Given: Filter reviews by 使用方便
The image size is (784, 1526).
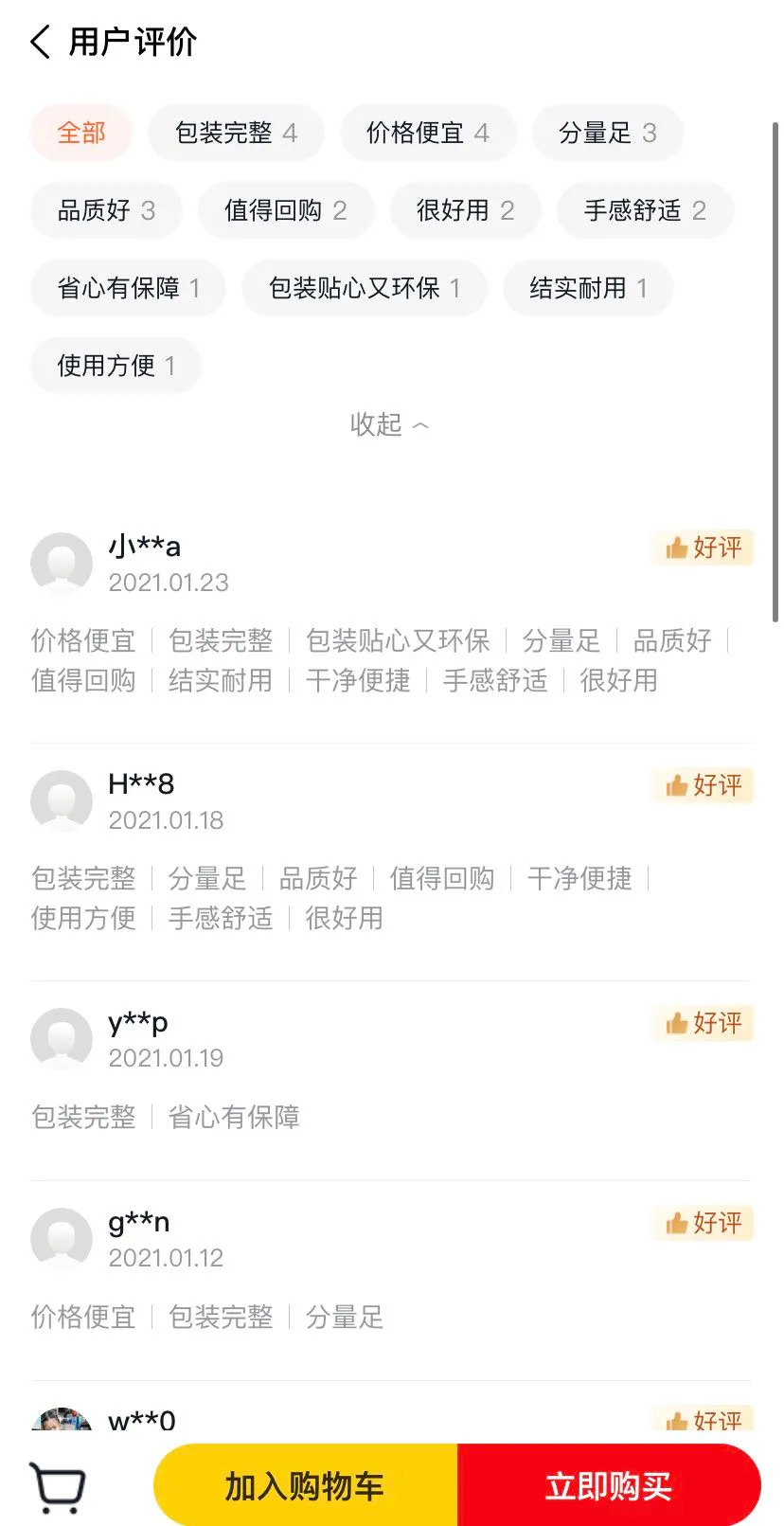Looking at the screenshot, I should (x=116, y=366).
